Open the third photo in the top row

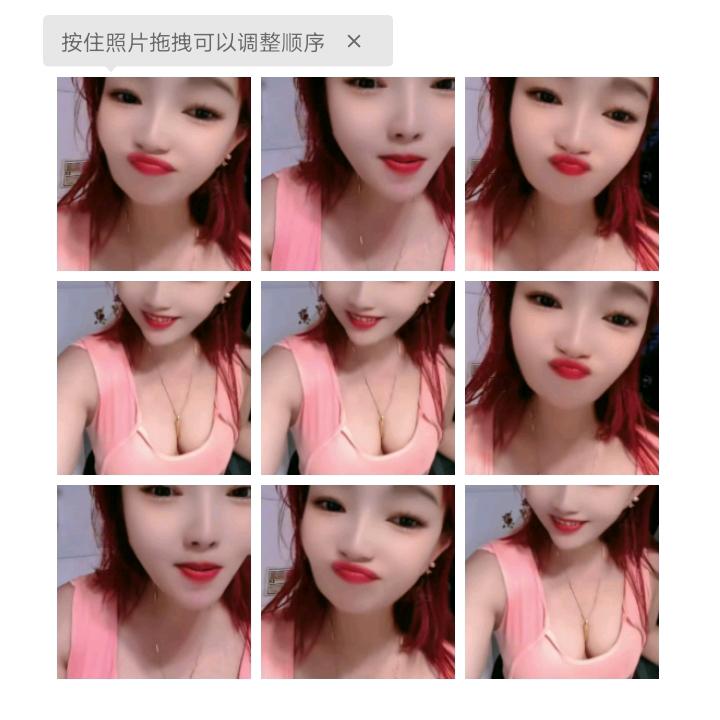pyautogui.click(x=562, y=174)
